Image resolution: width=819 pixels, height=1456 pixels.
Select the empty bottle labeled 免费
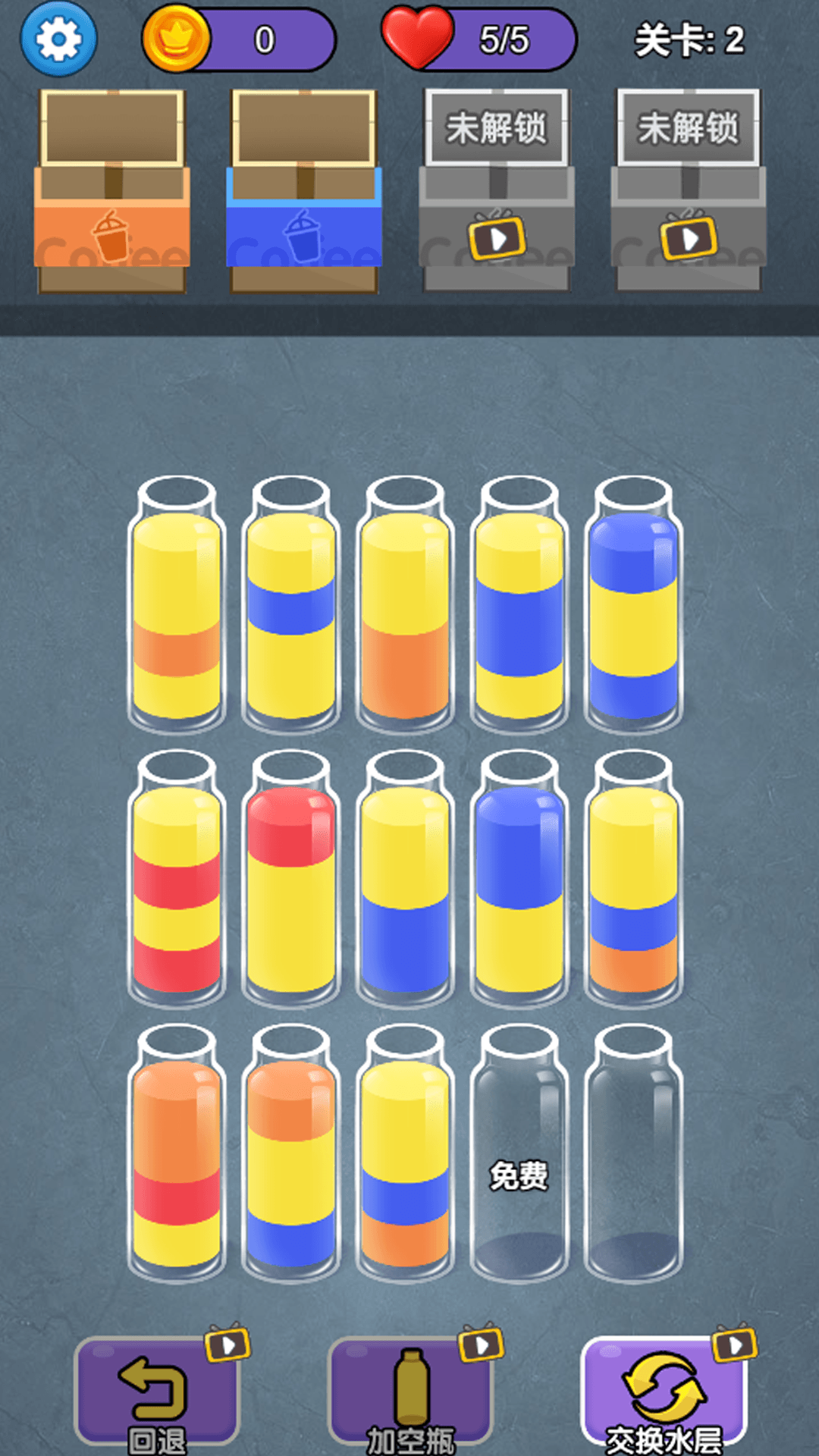[519, 1153]
